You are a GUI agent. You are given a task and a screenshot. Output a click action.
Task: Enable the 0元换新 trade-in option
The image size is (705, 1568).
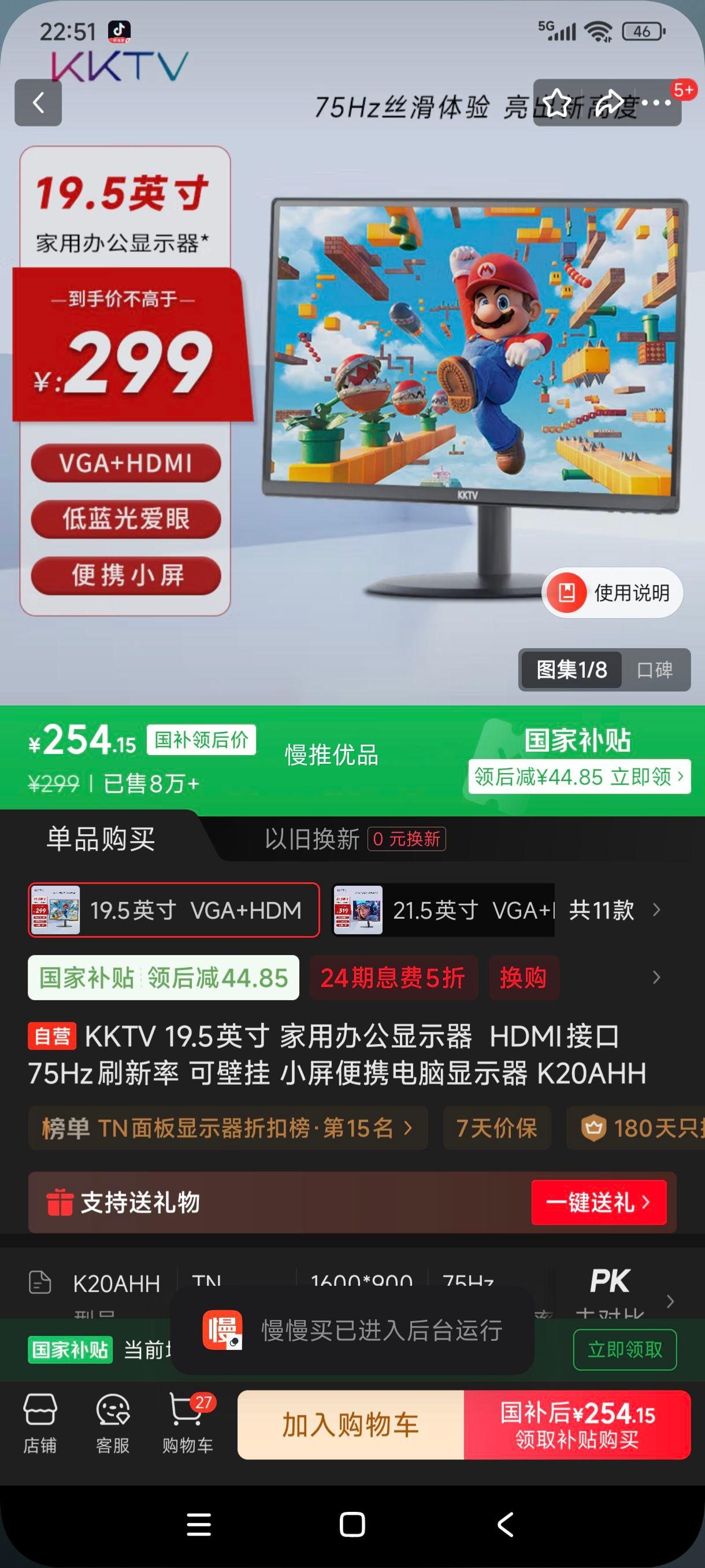tap(406, 839)
